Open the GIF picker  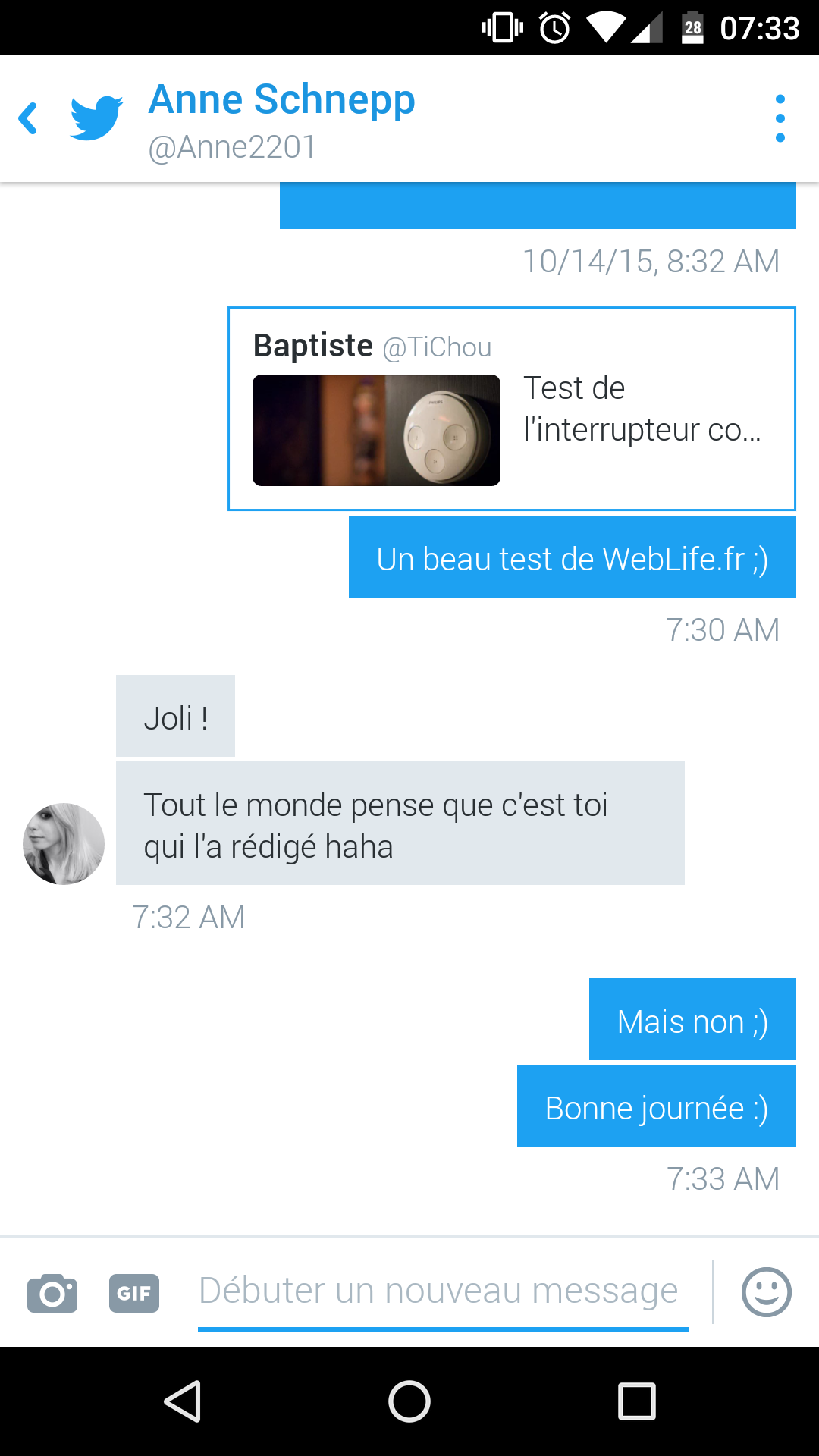(x=134, y=1293)
